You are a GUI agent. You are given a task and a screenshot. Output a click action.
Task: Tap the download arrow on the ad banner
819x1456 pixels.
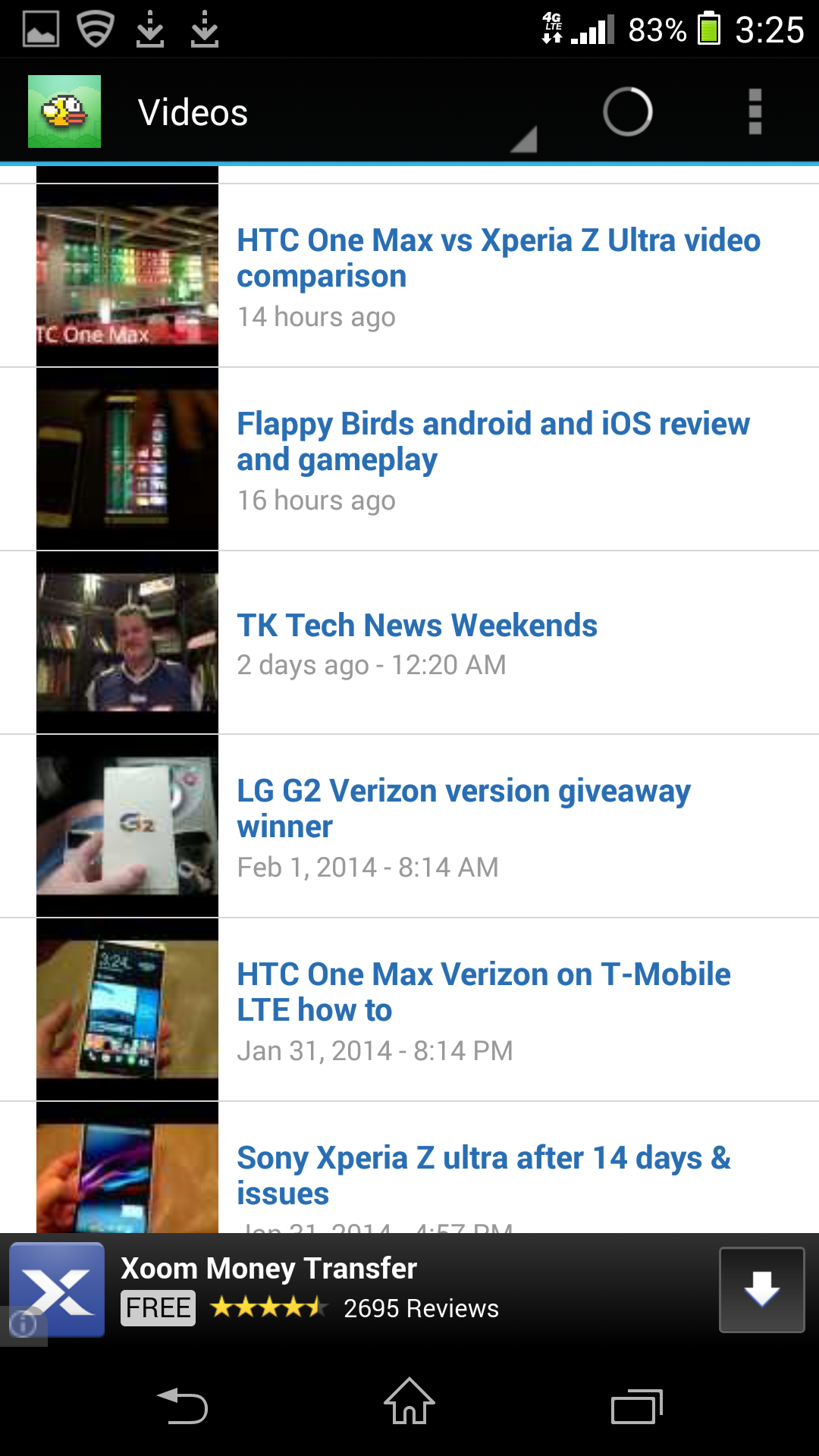[x=761, y=1289]
